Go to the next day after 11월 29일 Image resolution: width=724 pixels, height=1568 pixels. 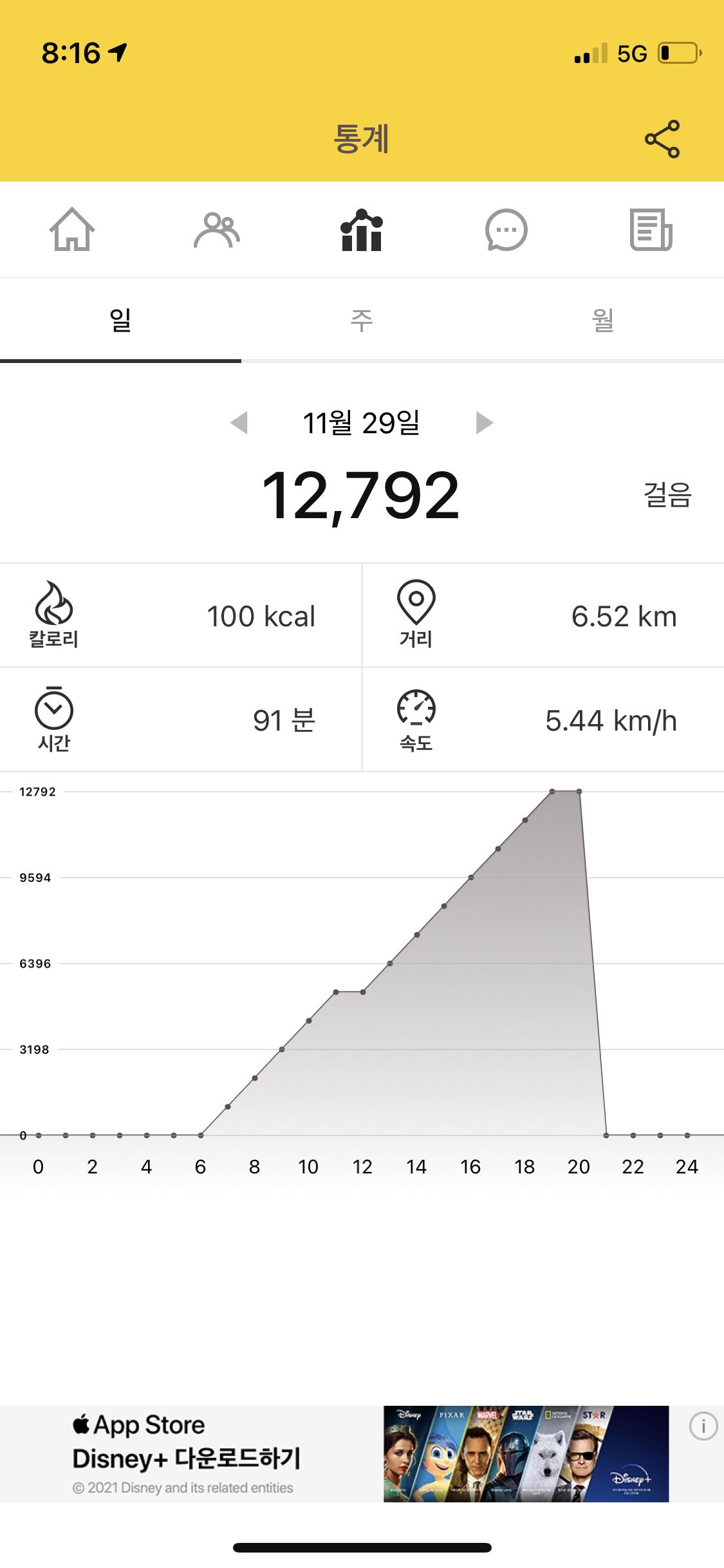pyautogui.click(x=484, y=423)
